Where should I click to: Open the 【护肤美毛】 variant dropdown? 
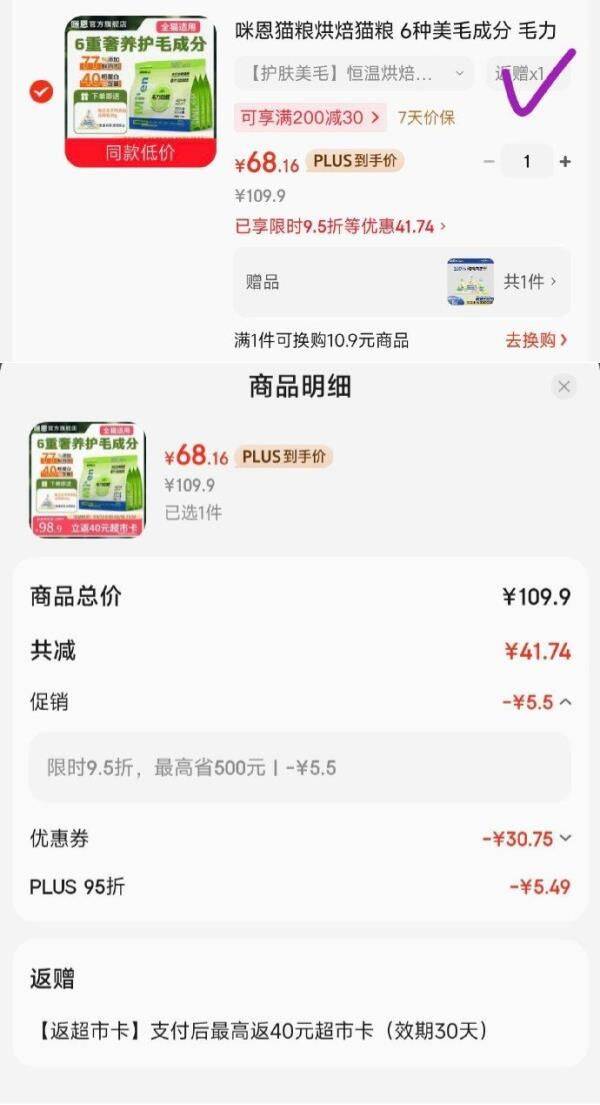354,73
